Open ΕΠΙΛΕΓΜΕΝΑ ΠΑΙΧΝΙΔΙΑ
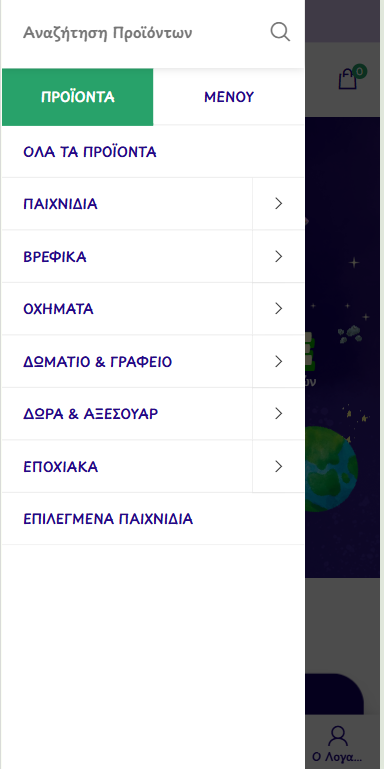384x769 pixels. click(x=153, y=519)
